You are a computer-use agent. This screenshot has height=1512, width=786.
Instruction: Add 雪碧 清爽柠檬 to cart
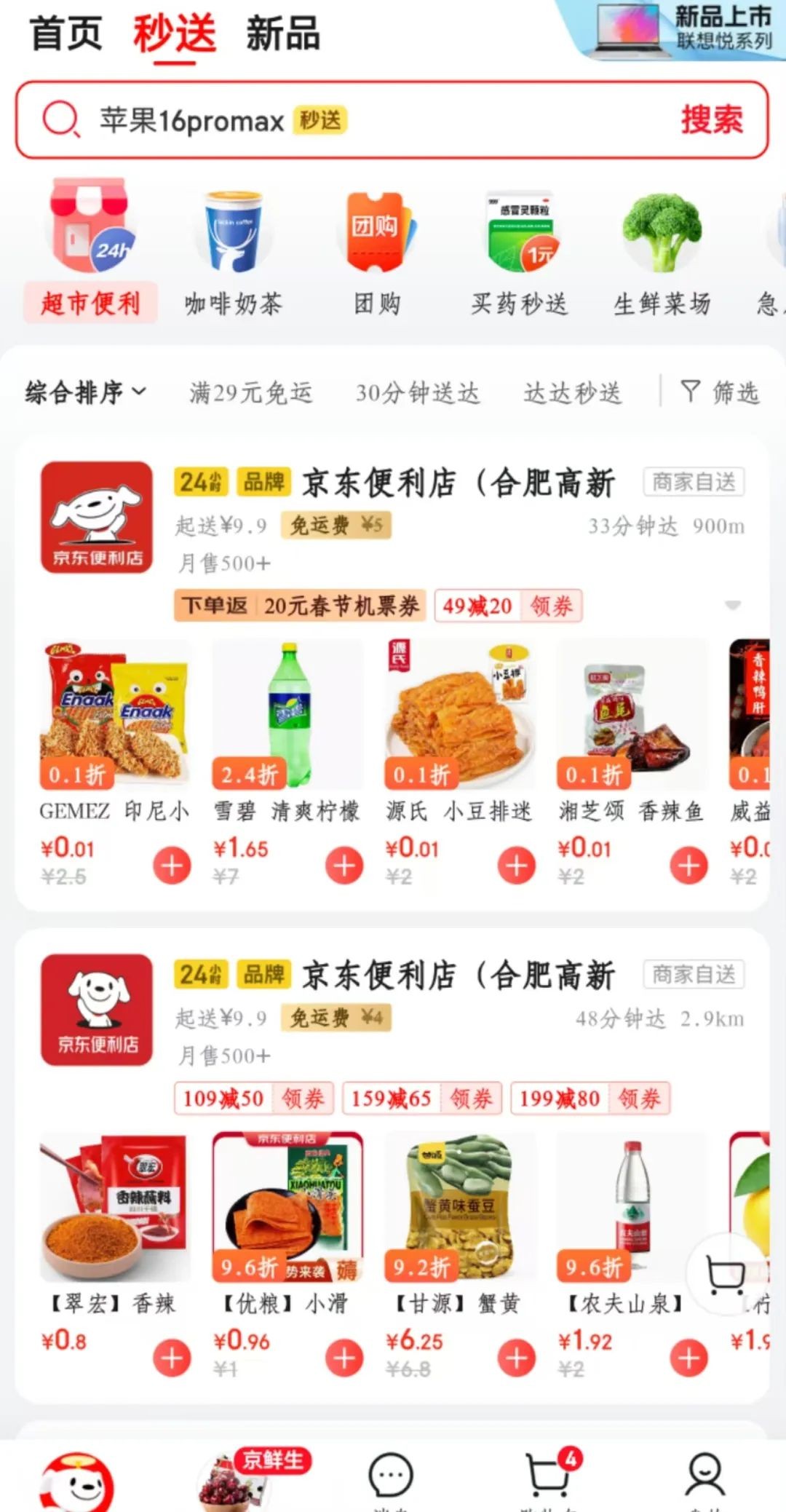tap(344, 866)
